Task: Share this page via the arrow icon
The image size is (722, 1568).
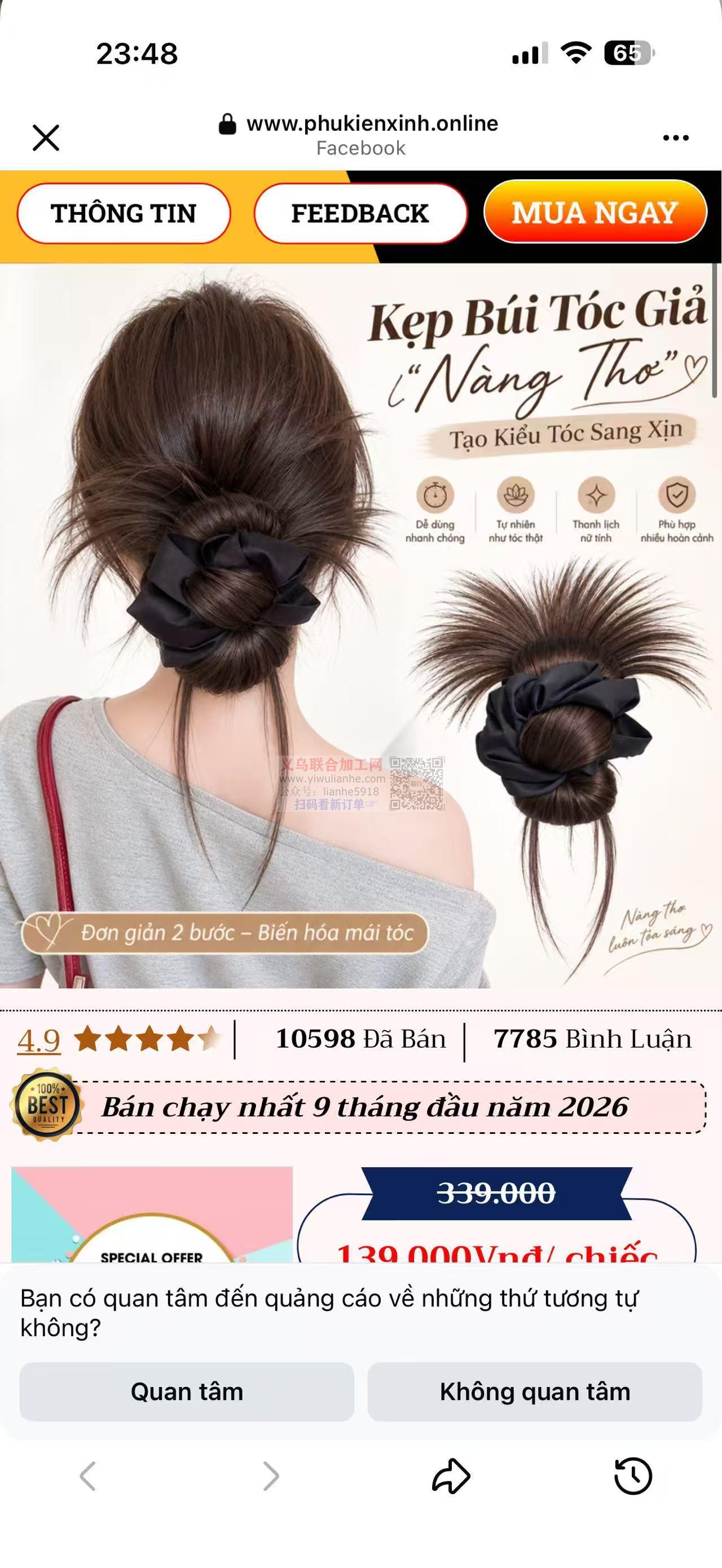Action: 451,1476
